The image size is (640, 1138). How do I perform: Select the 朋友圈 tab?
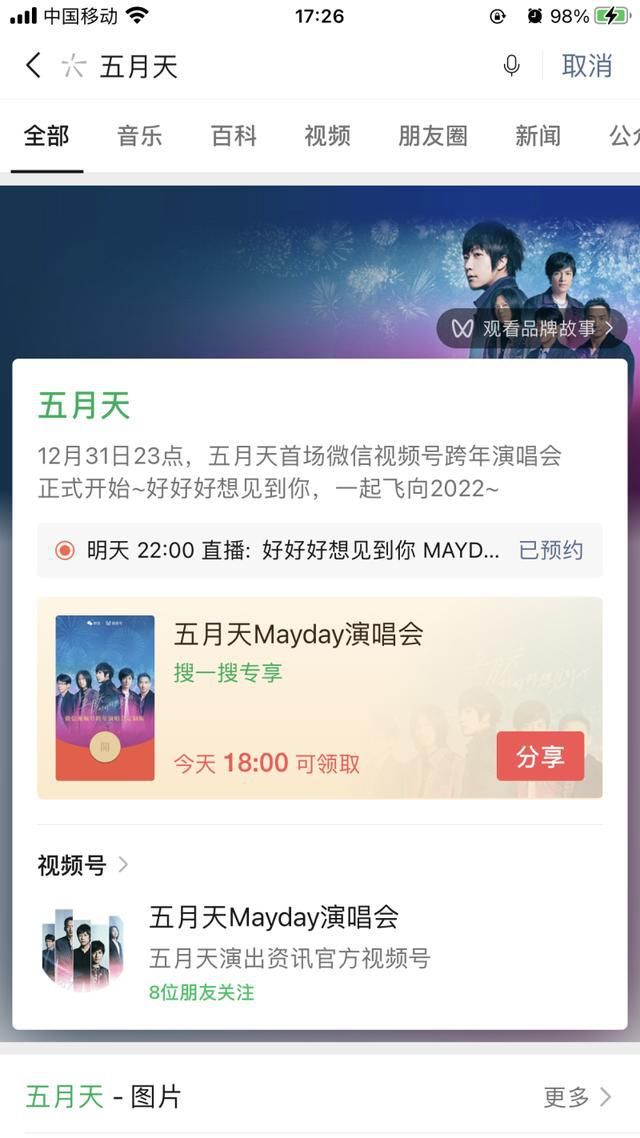pyautogui.click(x=433, y=136)
